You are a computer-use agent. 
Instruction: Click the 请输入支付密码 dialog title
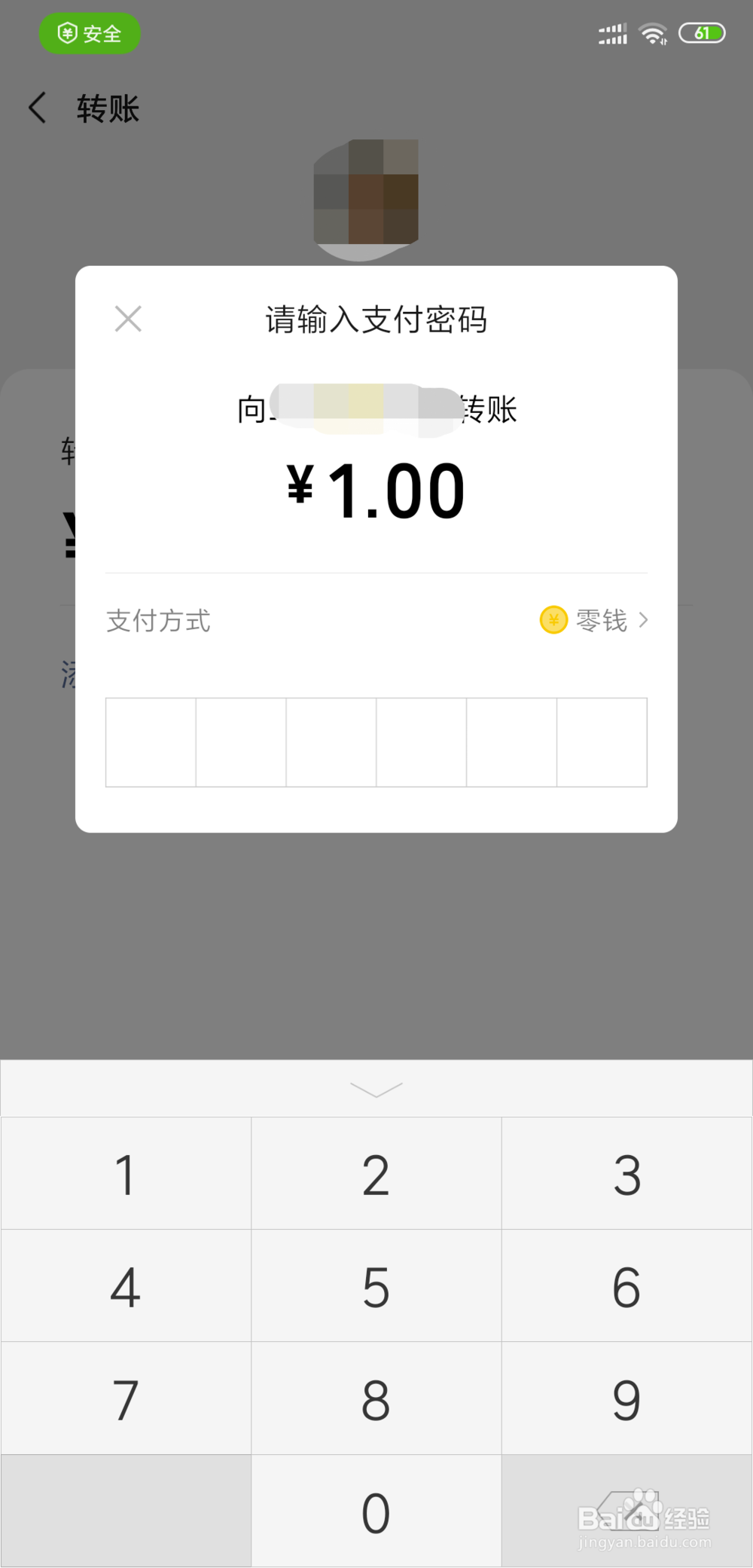point(376,319)
